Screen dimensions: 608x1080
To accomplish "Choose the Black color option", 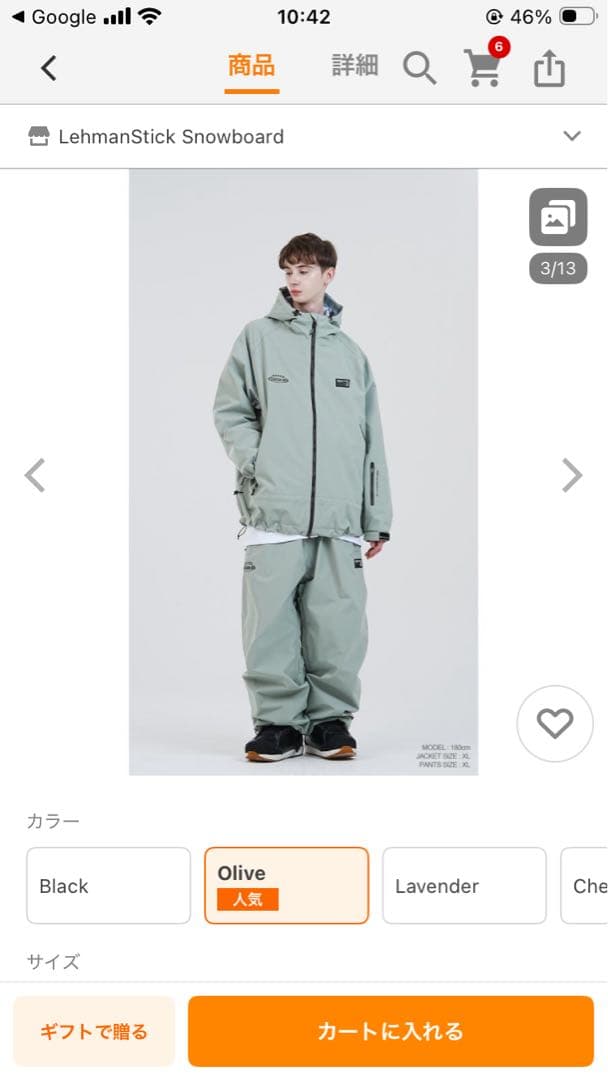I will tap(108, 885).
